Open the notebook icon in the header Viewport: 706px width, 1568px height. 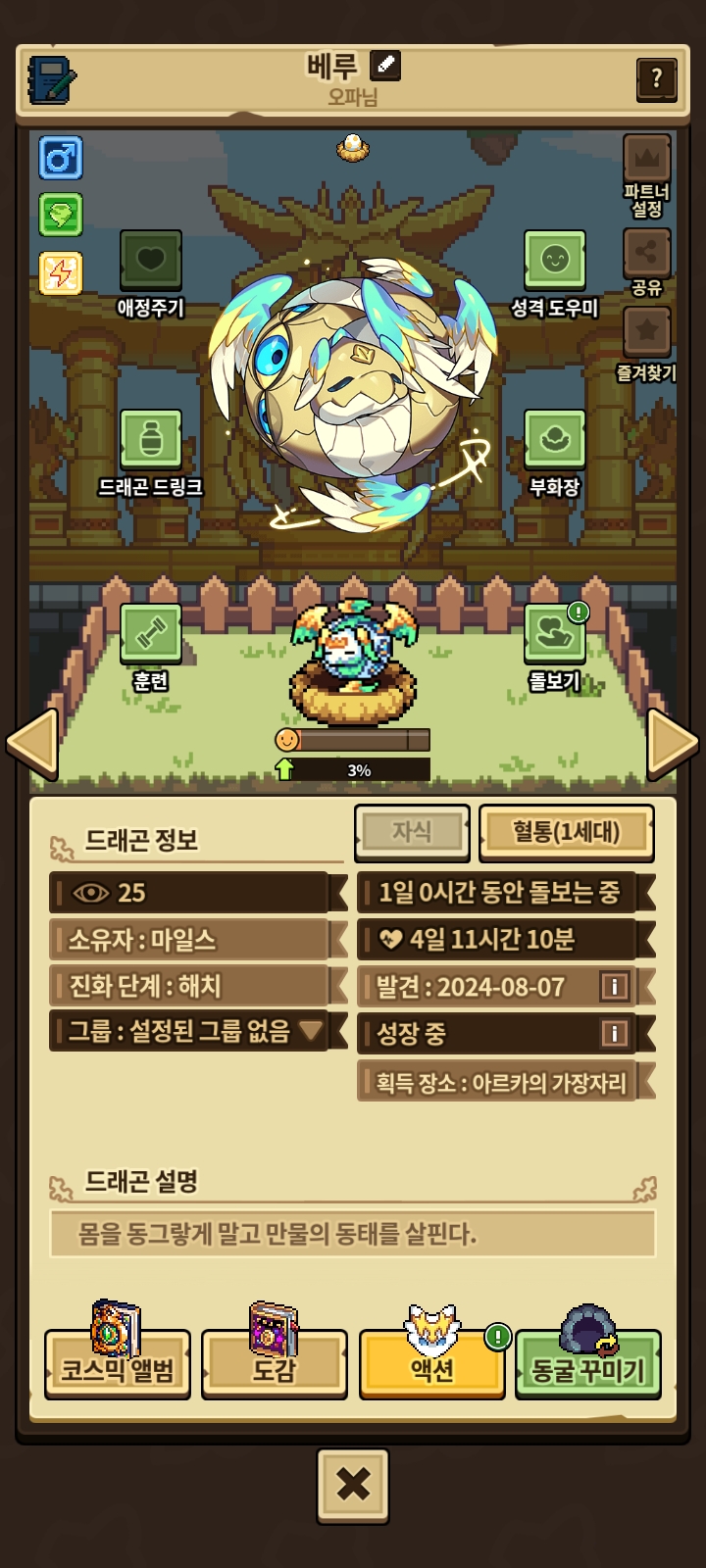coord(51,79)
